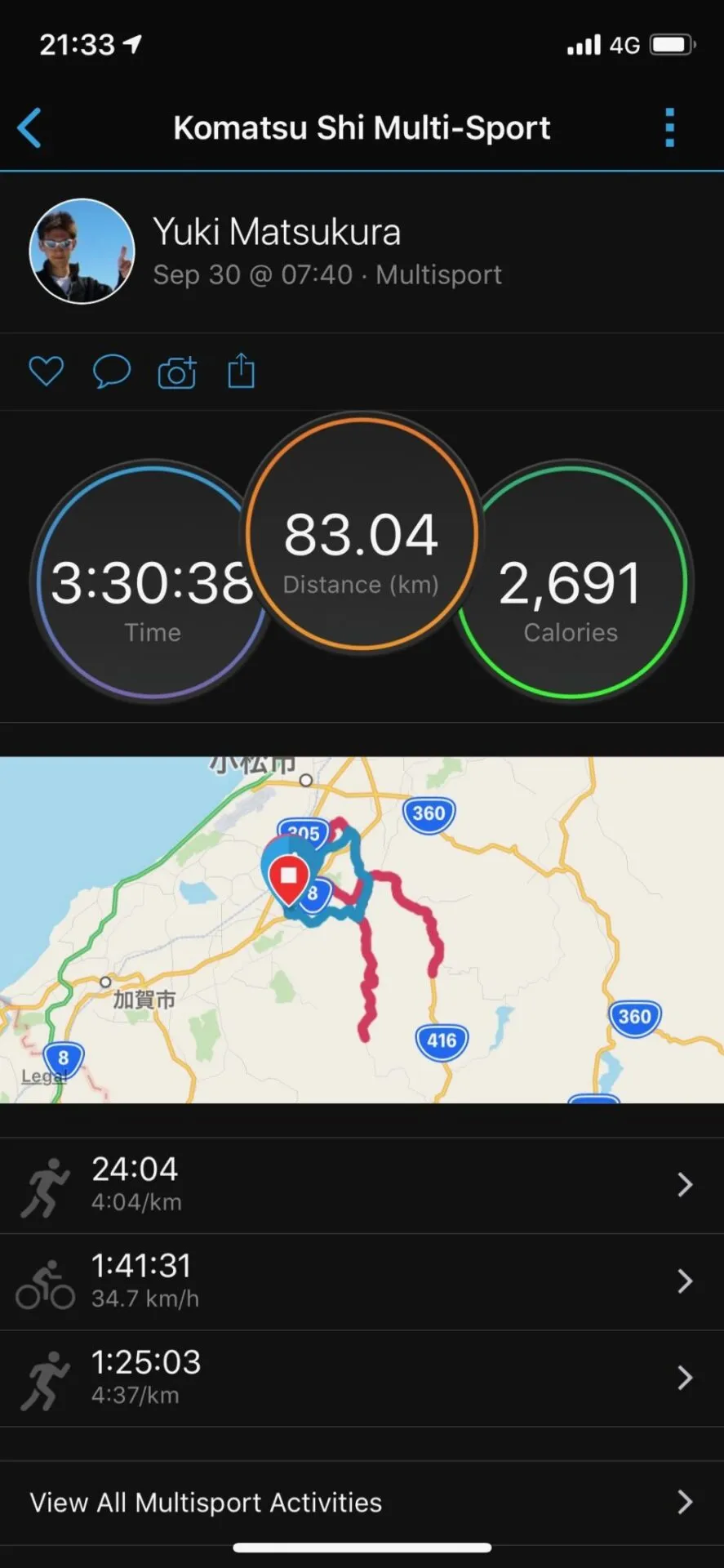Tap the Legal link on the map

point(41,1076)
